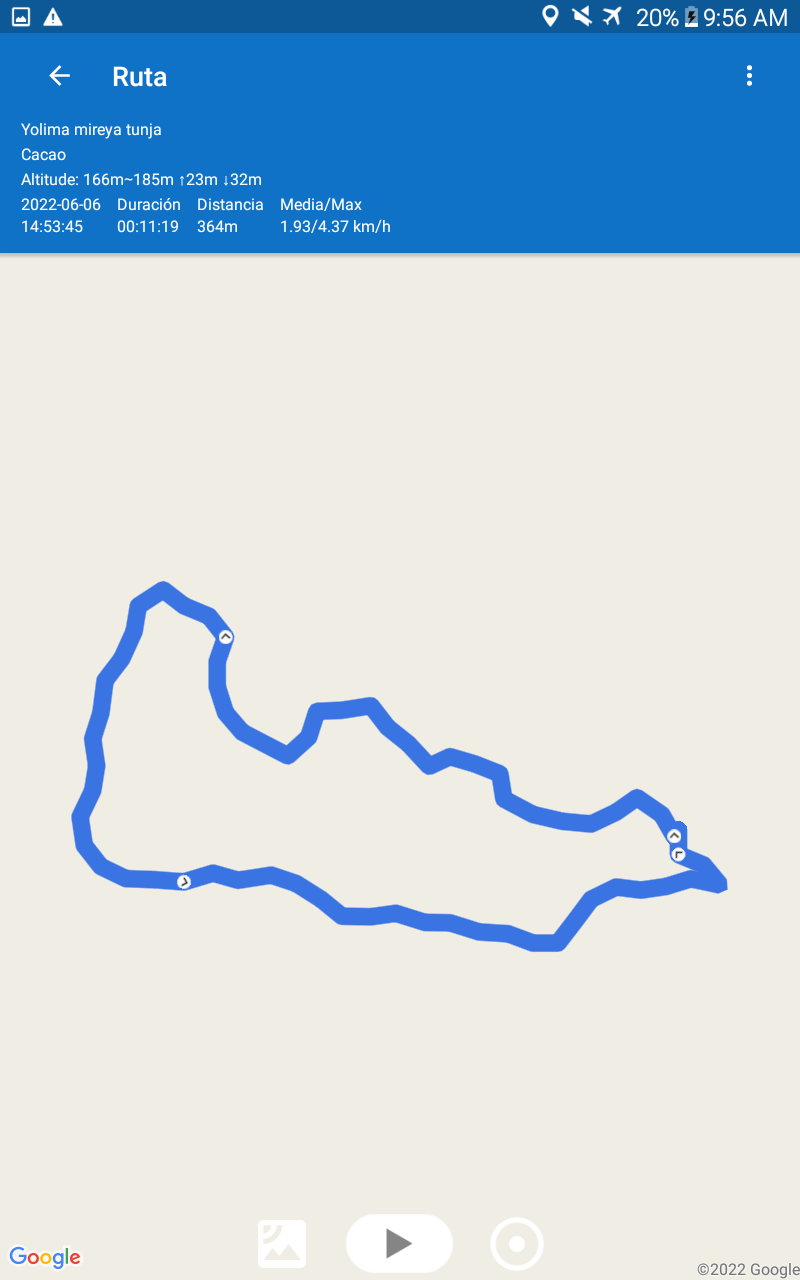Switch the map layer view
This screenshot has height=1280, width=800.
click(282, 1244)
